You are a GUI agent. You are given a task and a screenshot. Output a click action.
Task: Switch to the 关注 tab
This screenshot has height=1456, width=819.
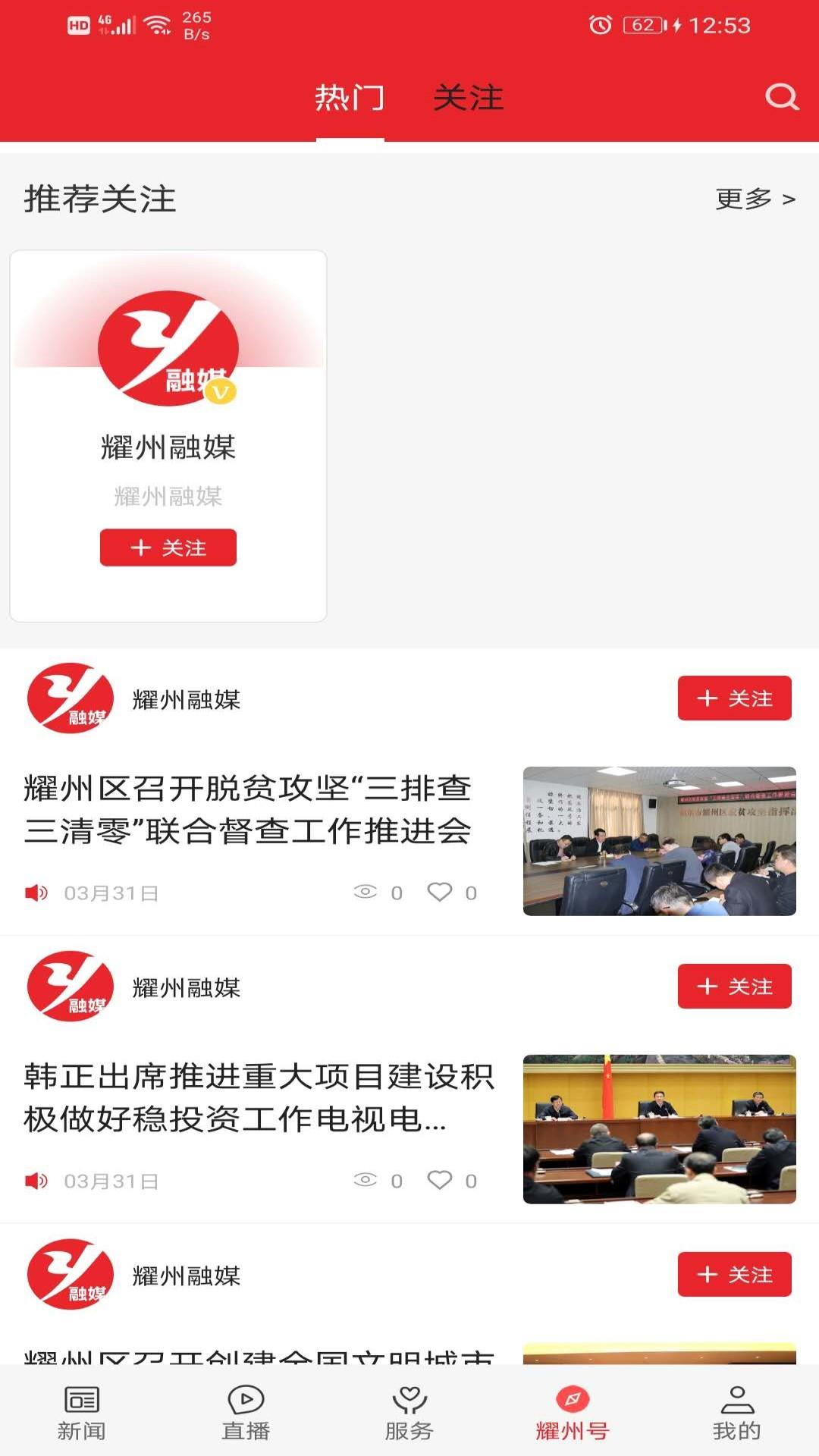click(468, 99)
